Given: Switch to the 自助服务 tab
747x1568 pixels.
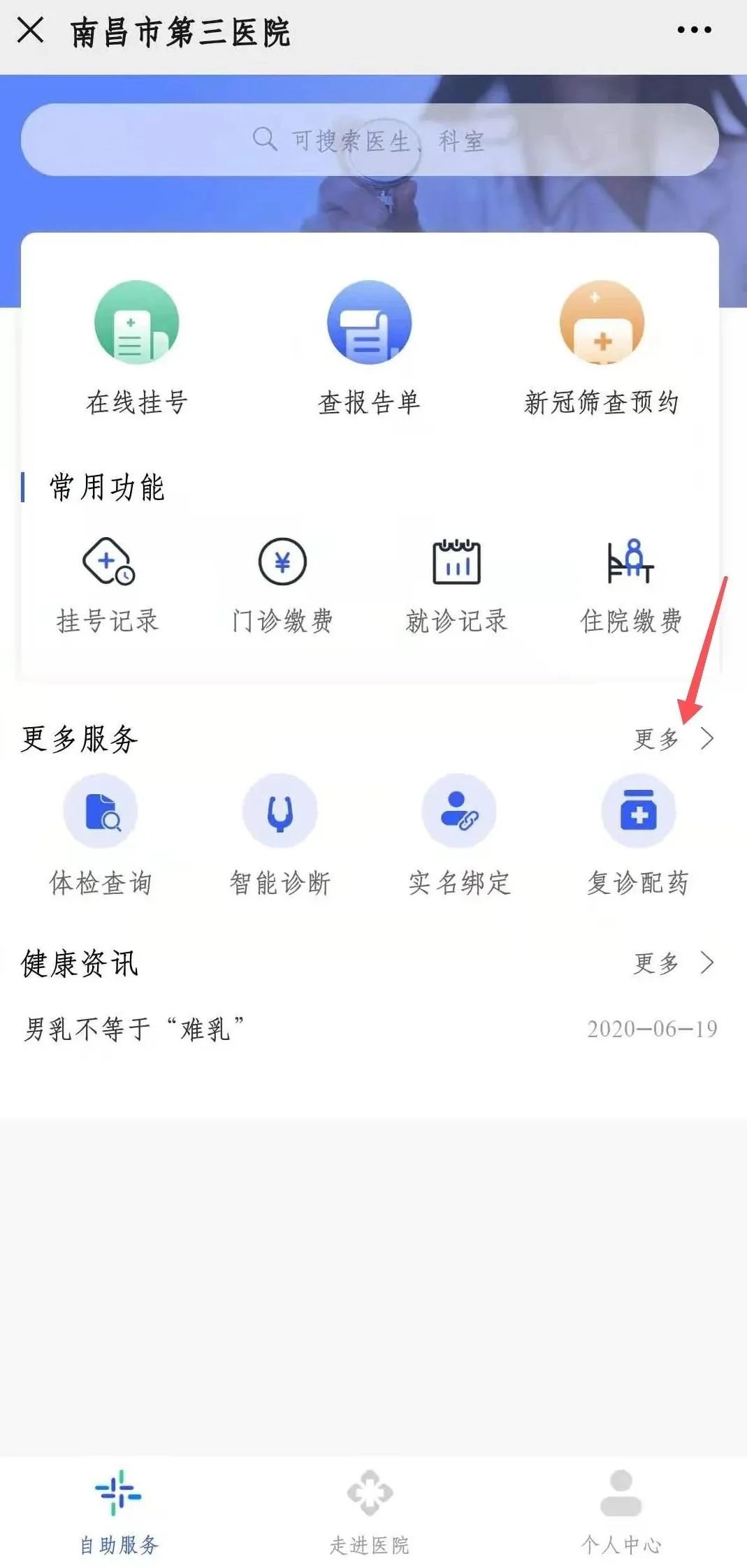Looking at the screenshot, I should (x=119, y=1509).
